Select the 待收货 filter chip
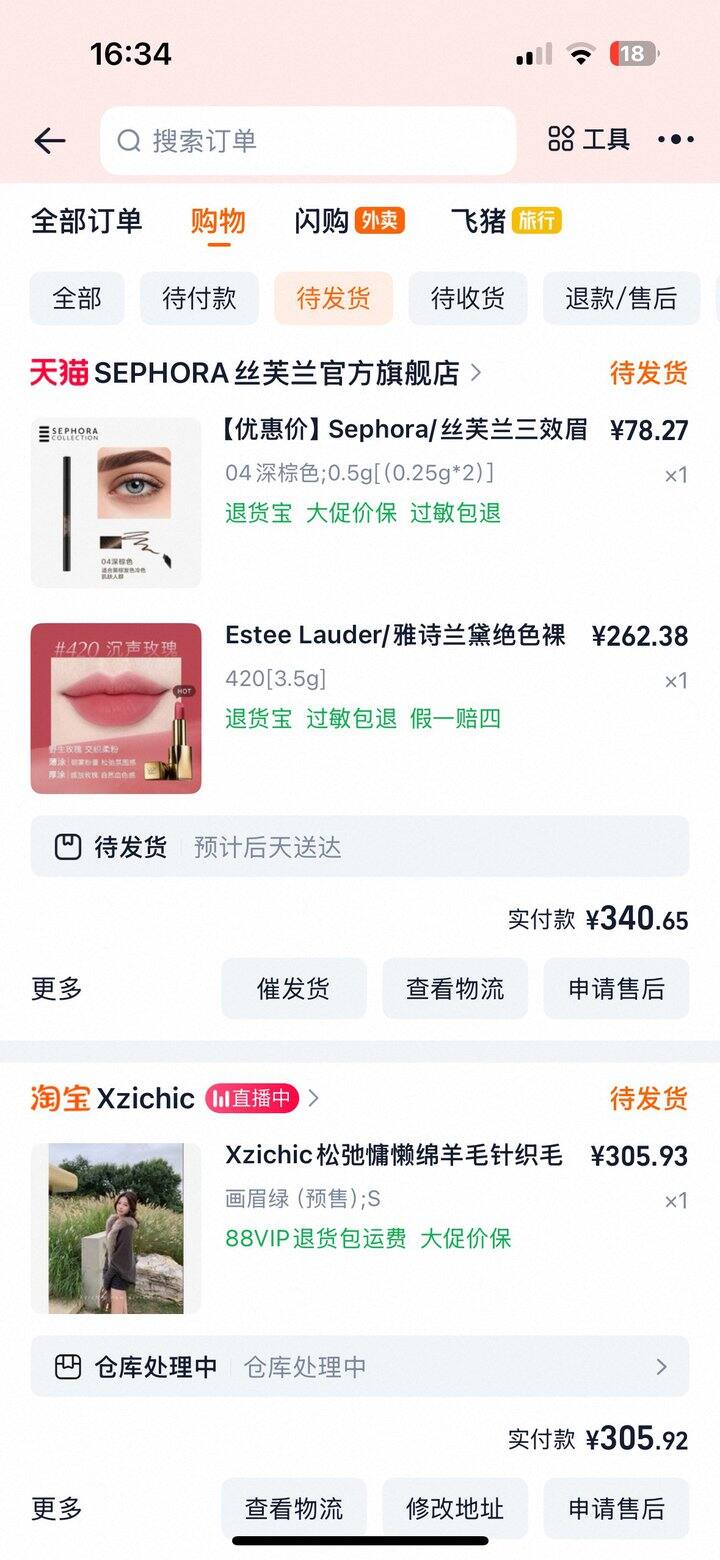 467,298
